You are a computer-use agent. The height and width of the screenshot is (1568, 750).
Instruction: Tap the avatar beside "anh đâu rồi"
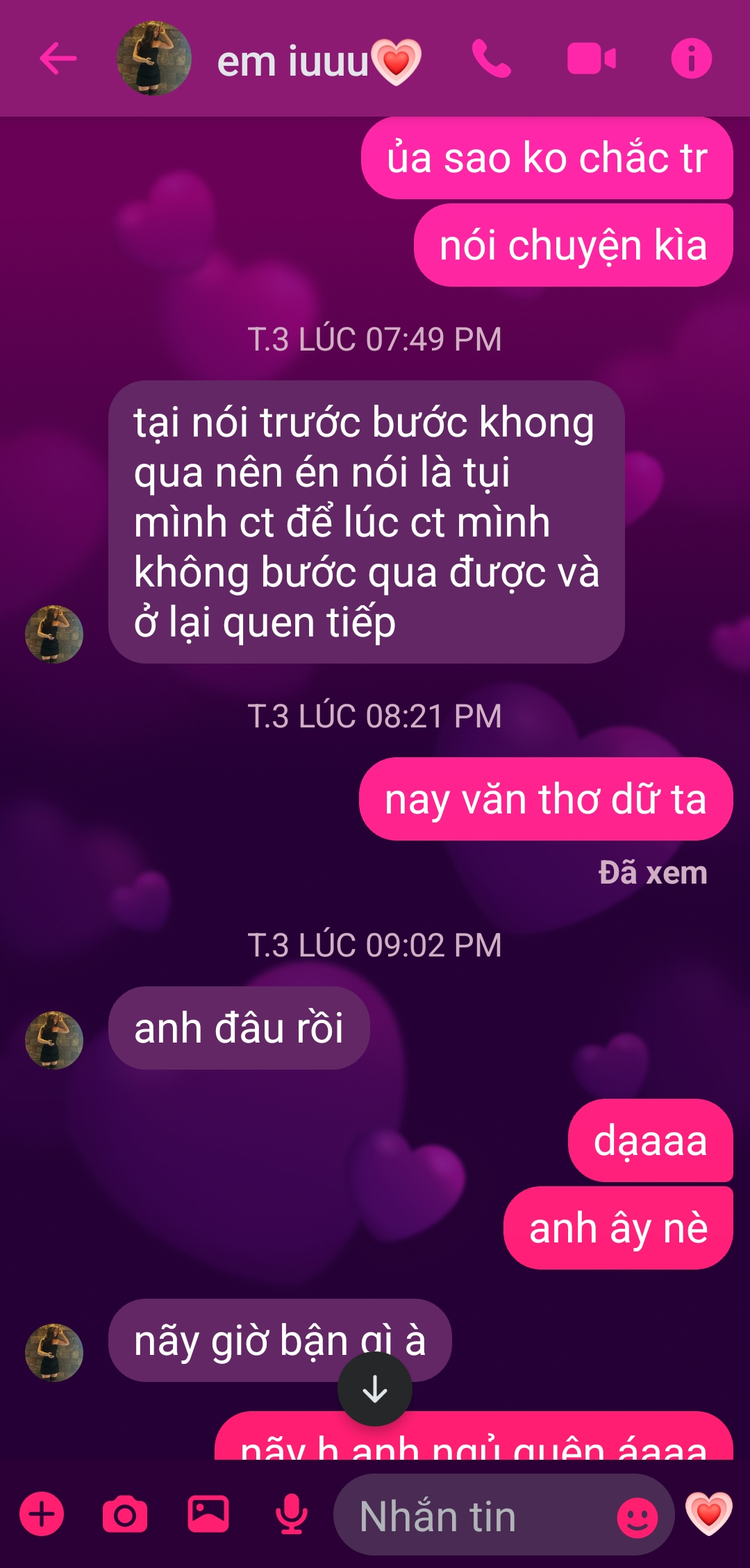pyautogui.click(x=54, y=1040)
